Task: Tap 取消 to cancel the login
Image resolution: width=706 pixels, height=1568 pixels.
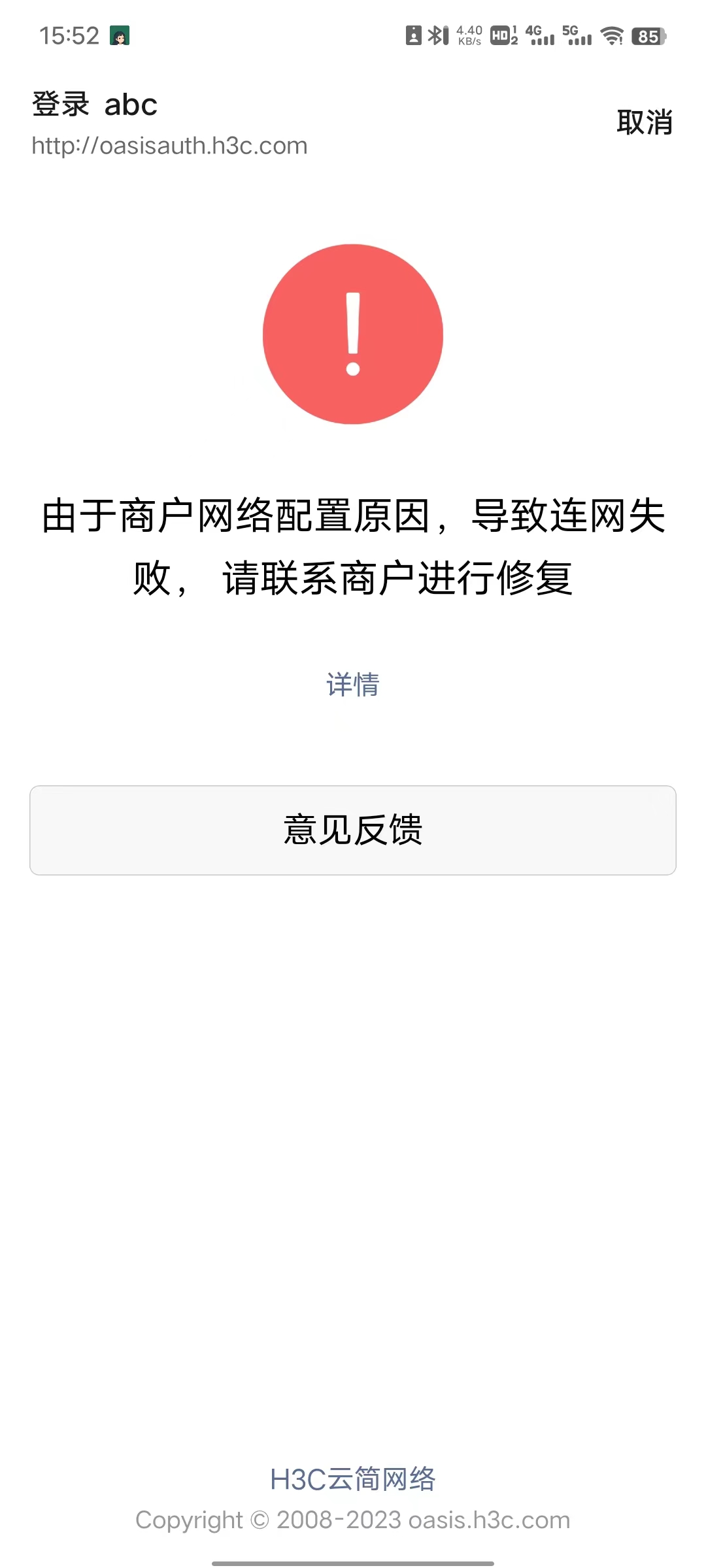Action: 644,123
